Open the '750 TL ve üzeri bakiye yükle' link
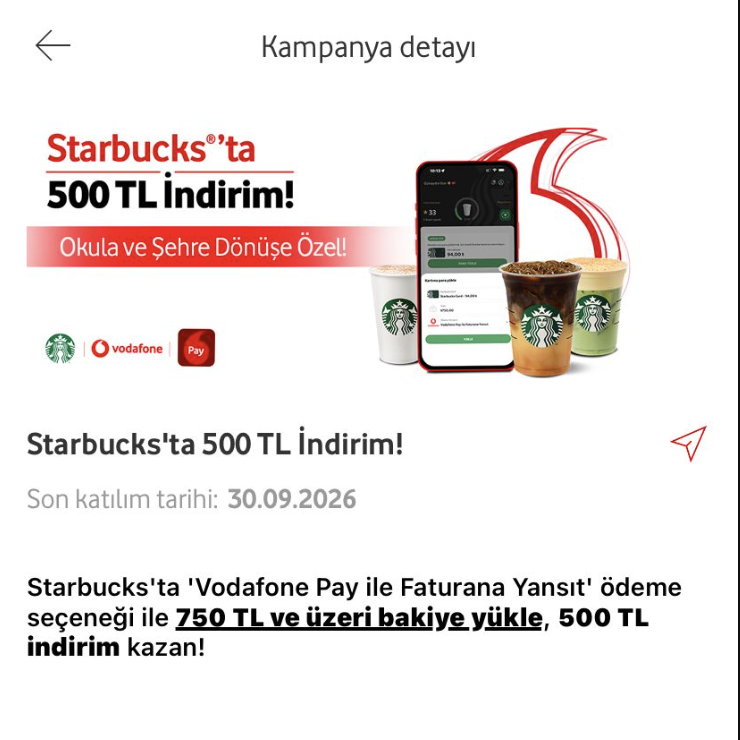740x740 pixels. click(359, 617)
